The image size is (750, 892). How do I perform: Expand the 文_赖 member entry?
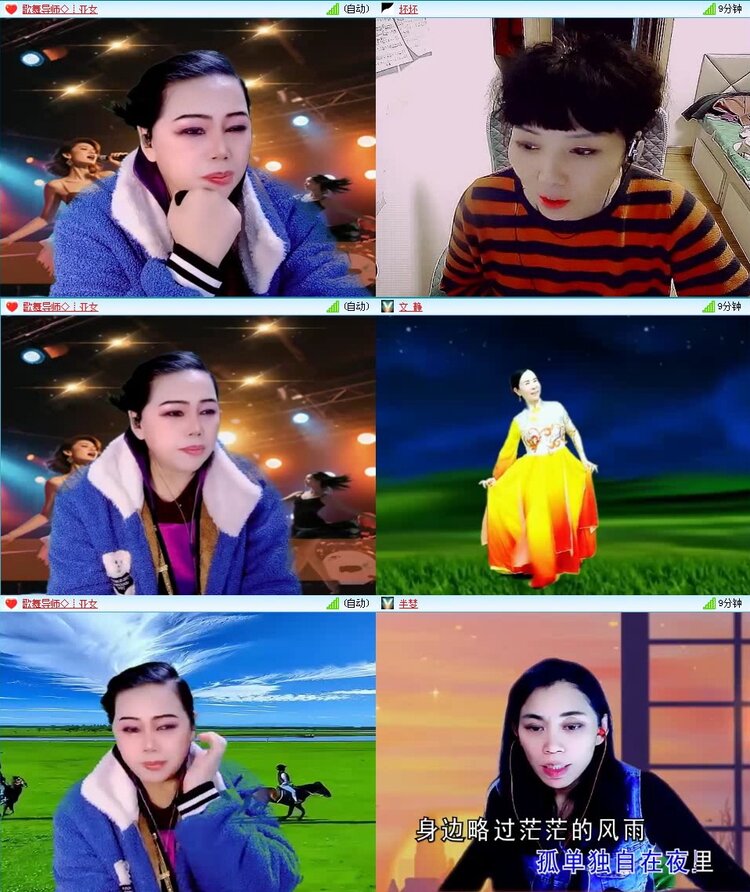(413, 305)
